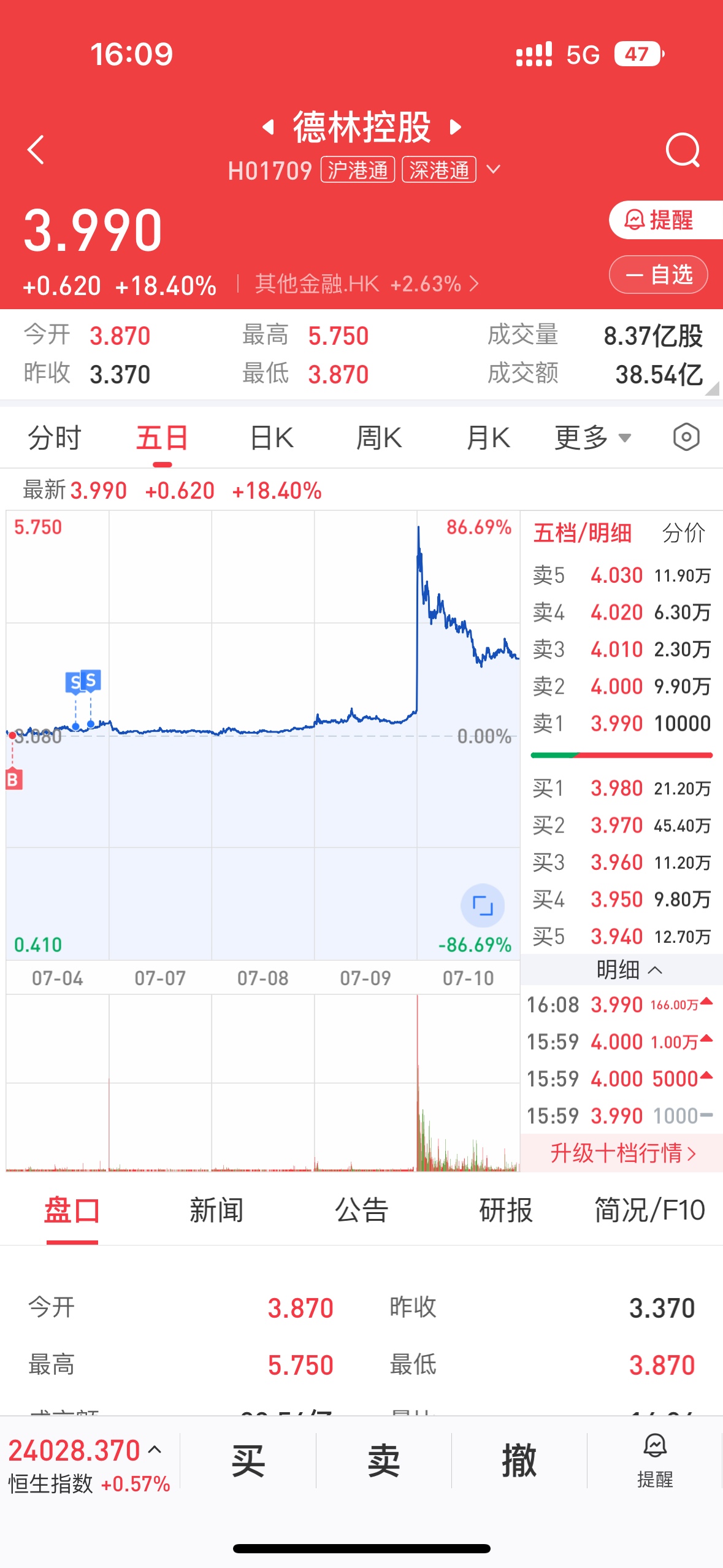Open the 新闻 tab
This screenshot has height=1568, width=723.
216,1210
